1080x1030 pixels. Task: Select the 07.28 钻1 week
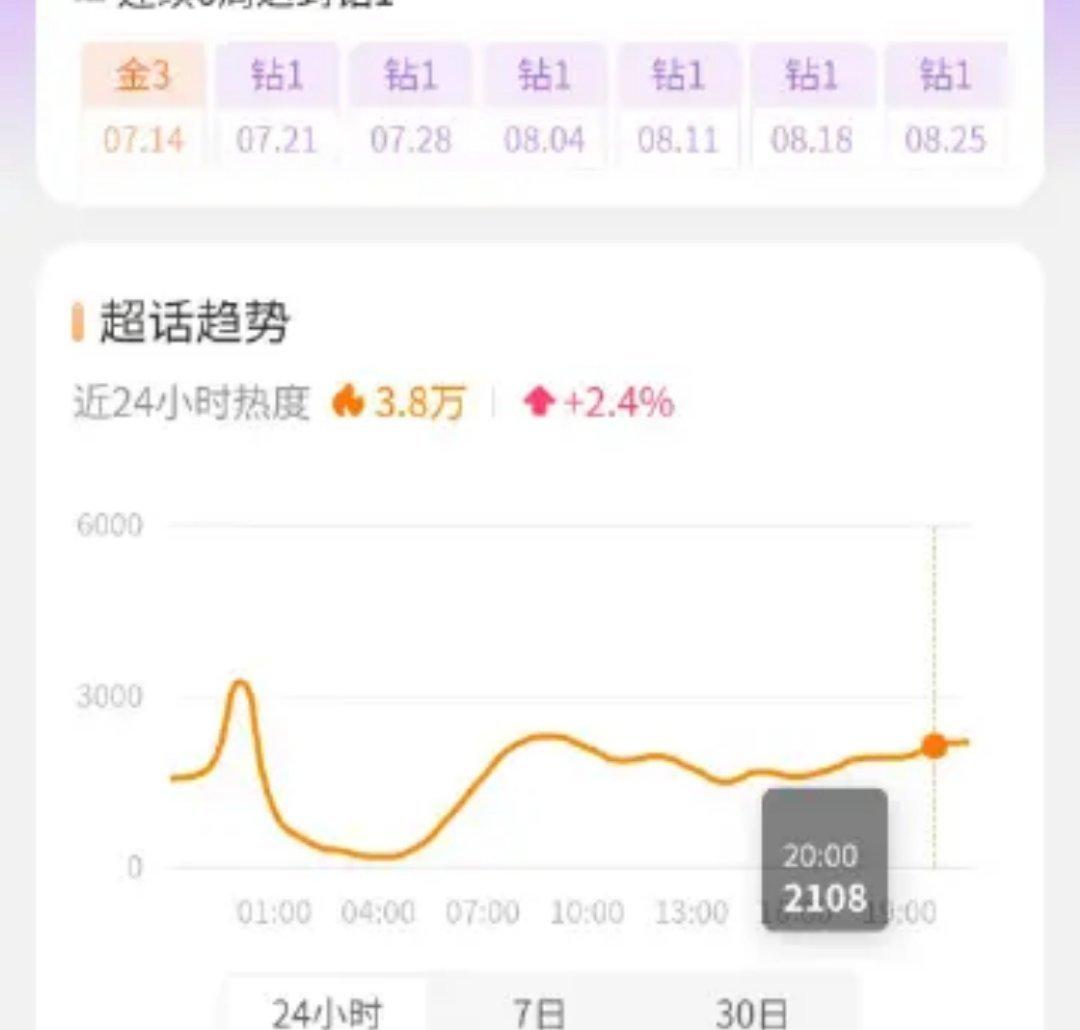coord(411,106)
